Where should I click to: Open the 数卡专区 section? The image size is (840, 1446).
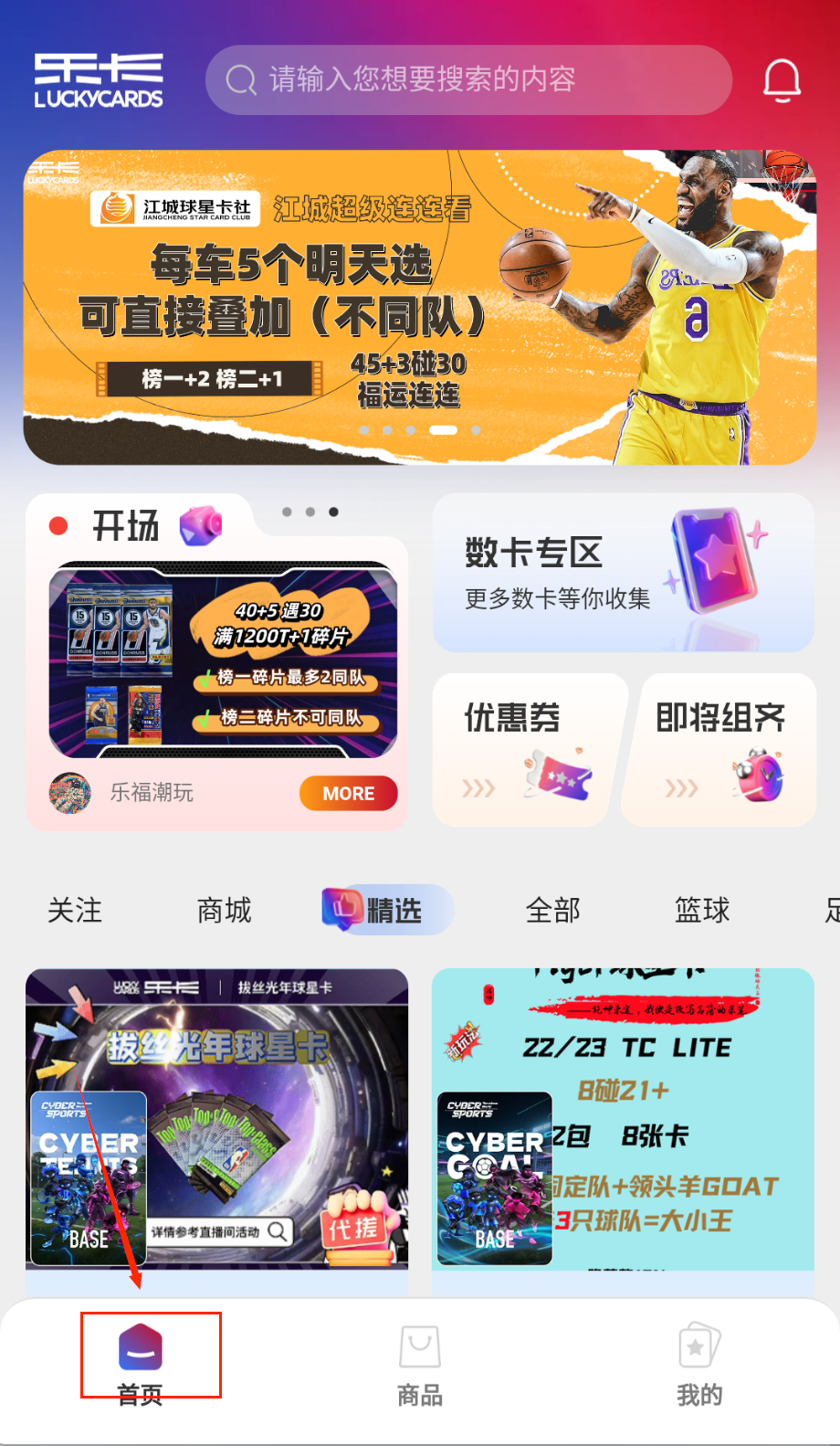(623, 573)
